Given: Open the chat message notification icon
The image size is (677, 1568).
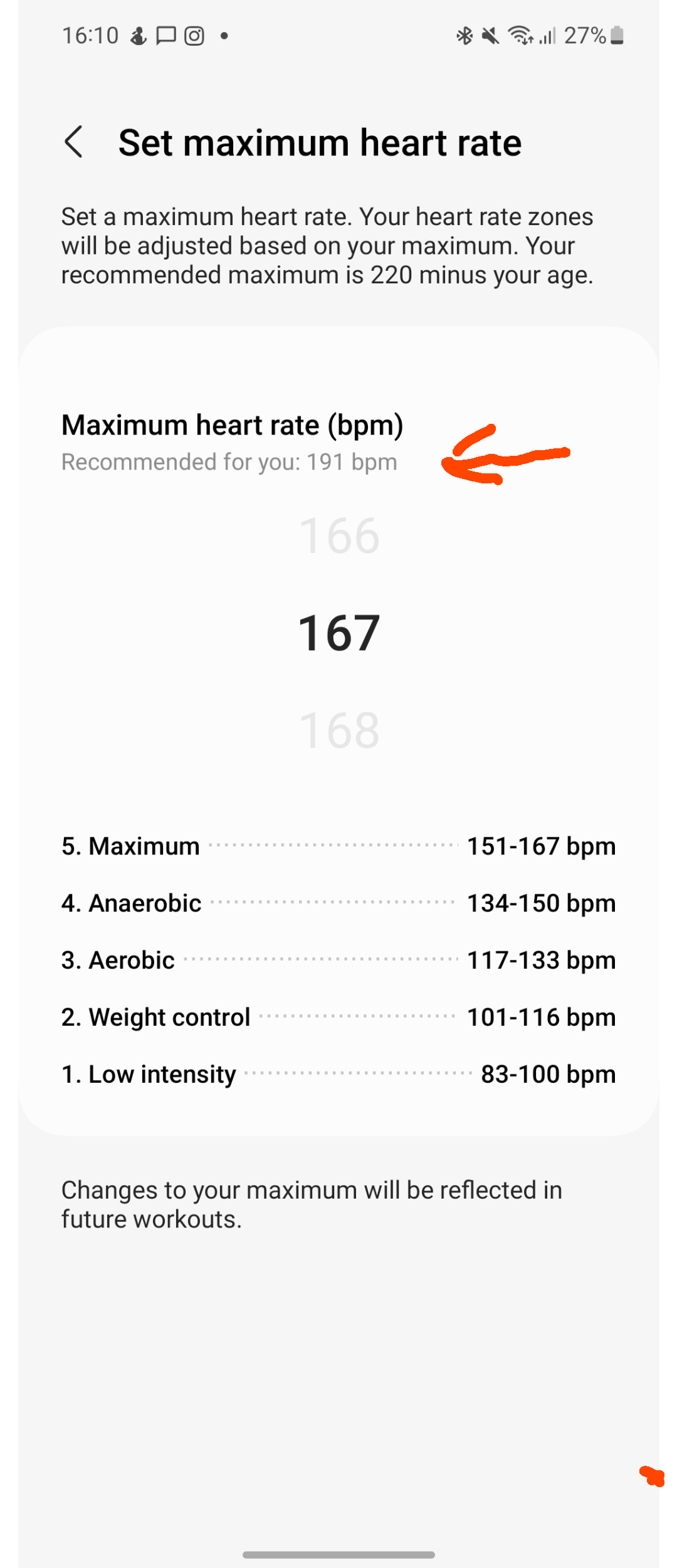Looking at the screenshot, I should (x=164, y=36).
